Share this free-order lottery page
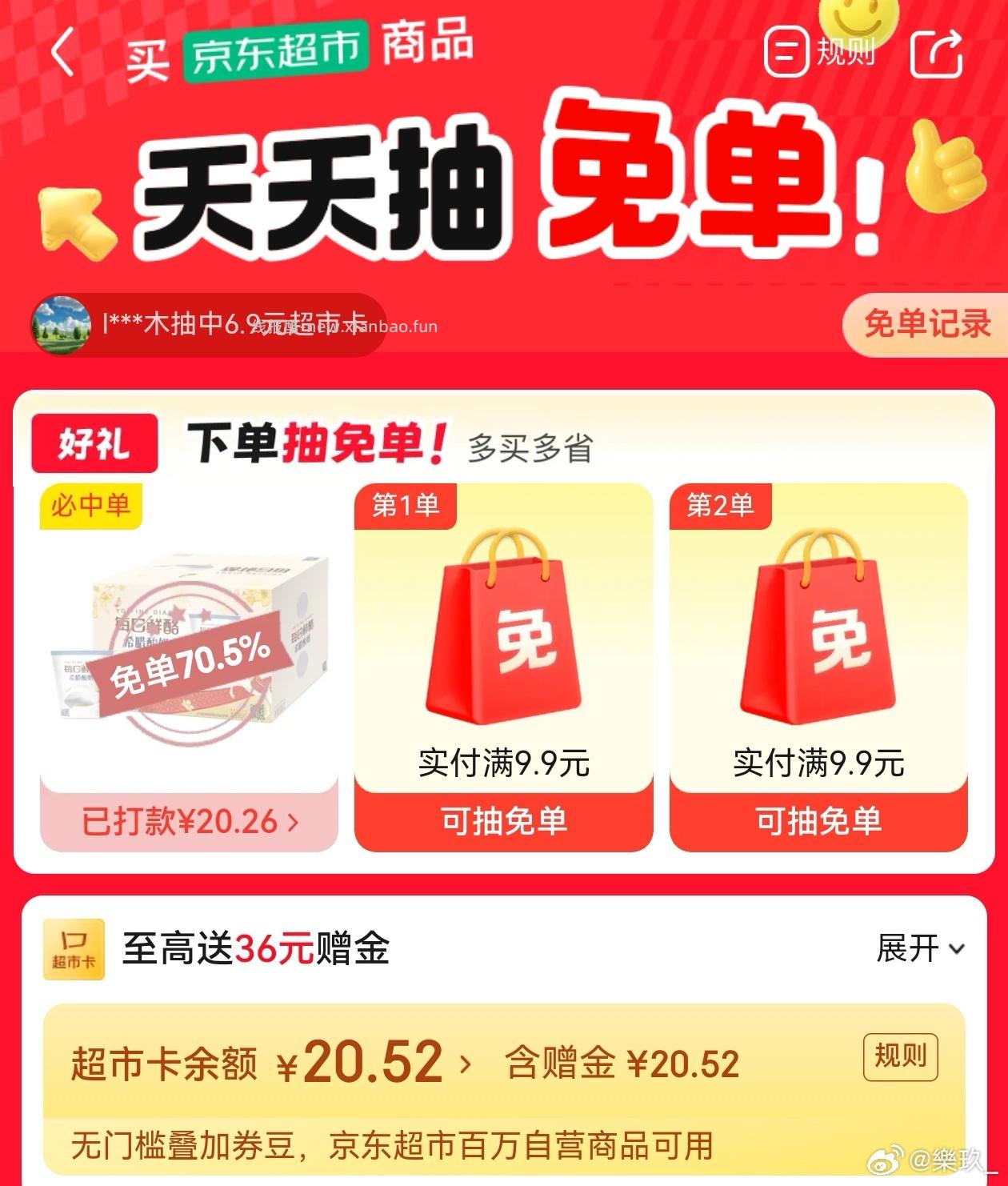 click(x=936, y=53)
